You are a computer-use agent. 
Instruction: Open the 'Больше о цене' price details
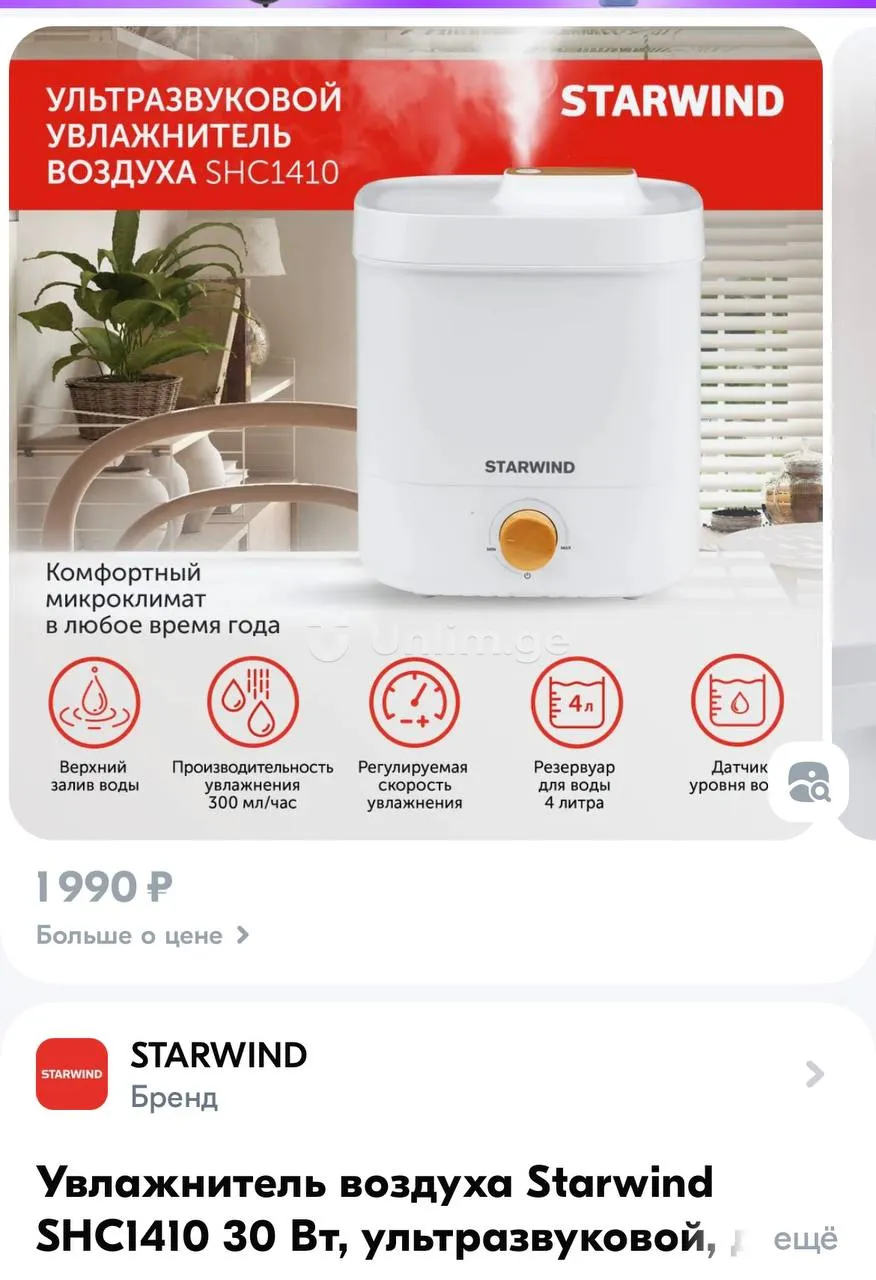142,935
